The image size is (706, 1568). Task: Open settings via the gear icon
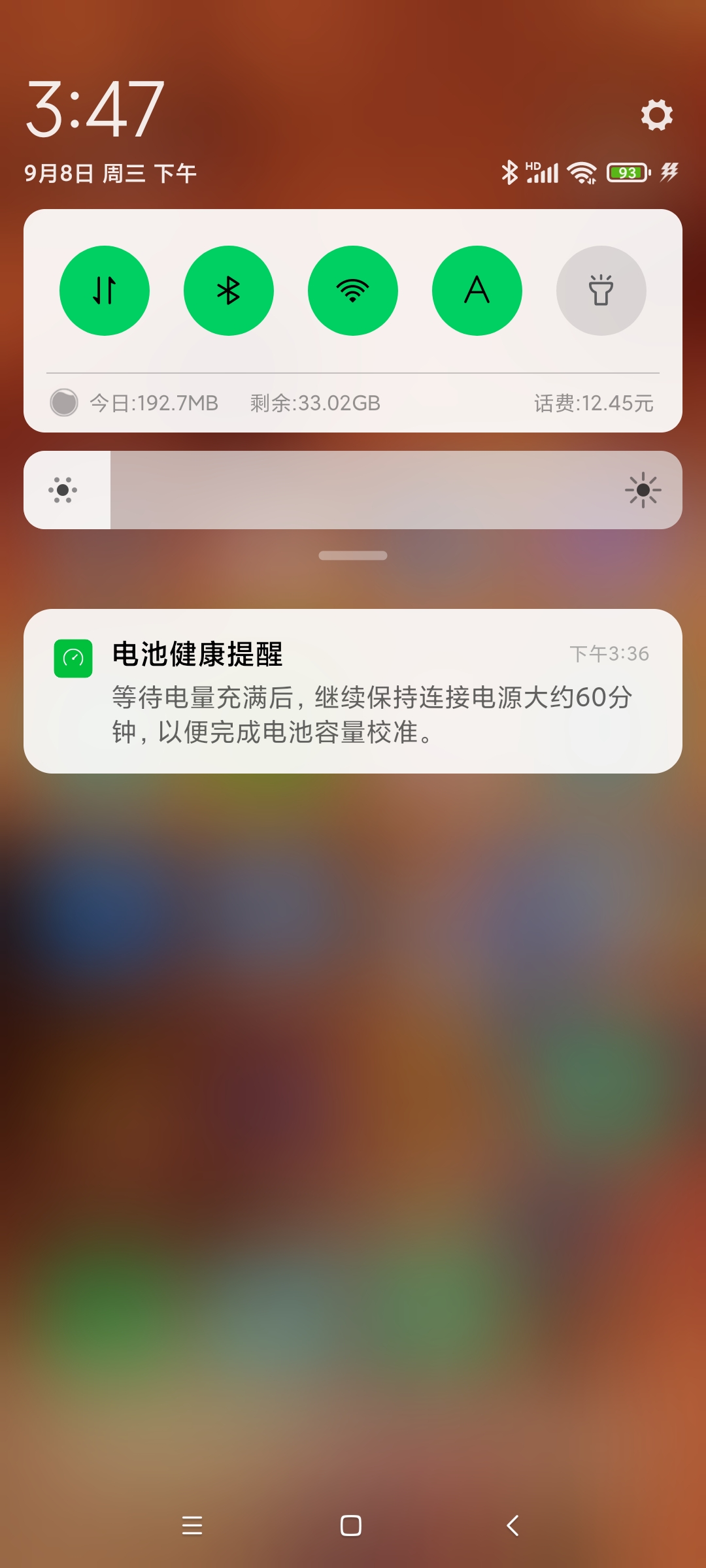(x=656, y=115)
